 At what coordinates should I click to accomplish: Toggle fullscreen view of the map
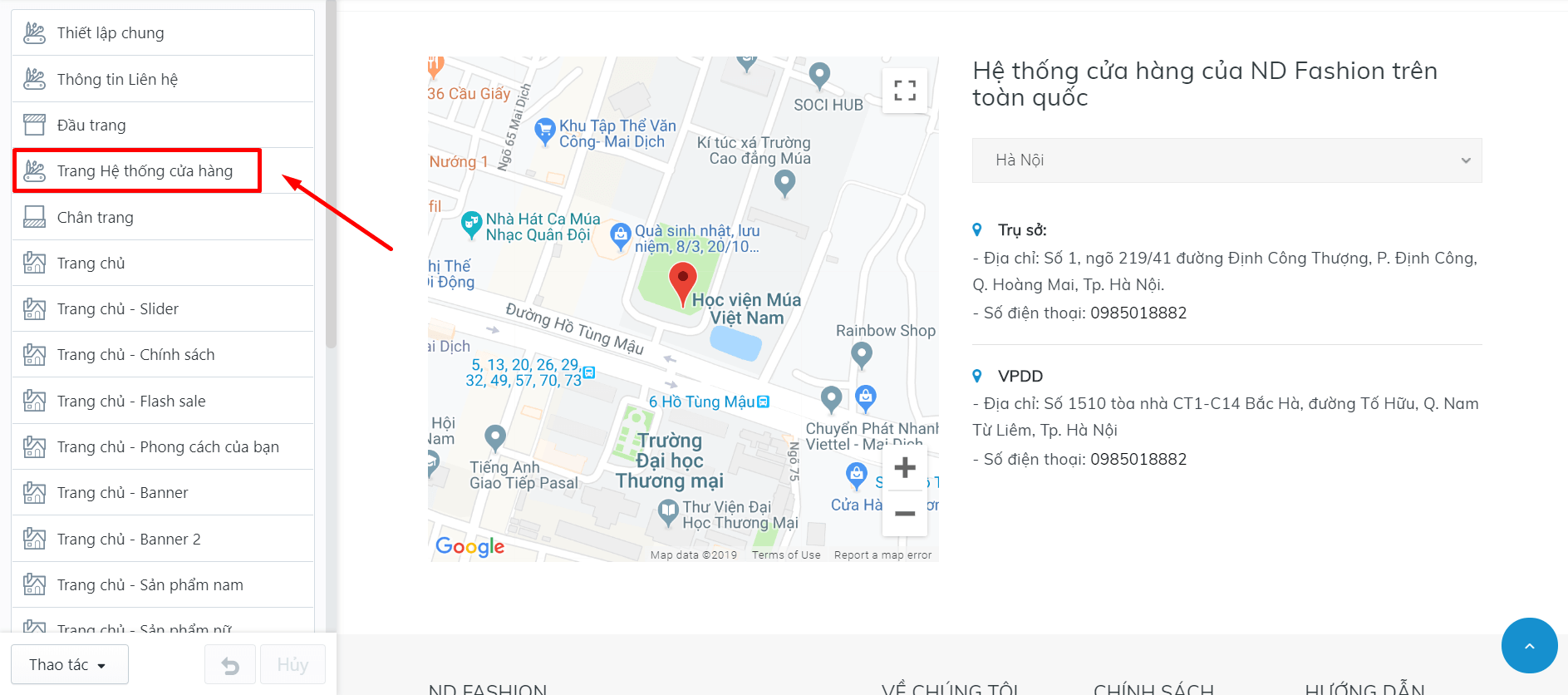905,90
